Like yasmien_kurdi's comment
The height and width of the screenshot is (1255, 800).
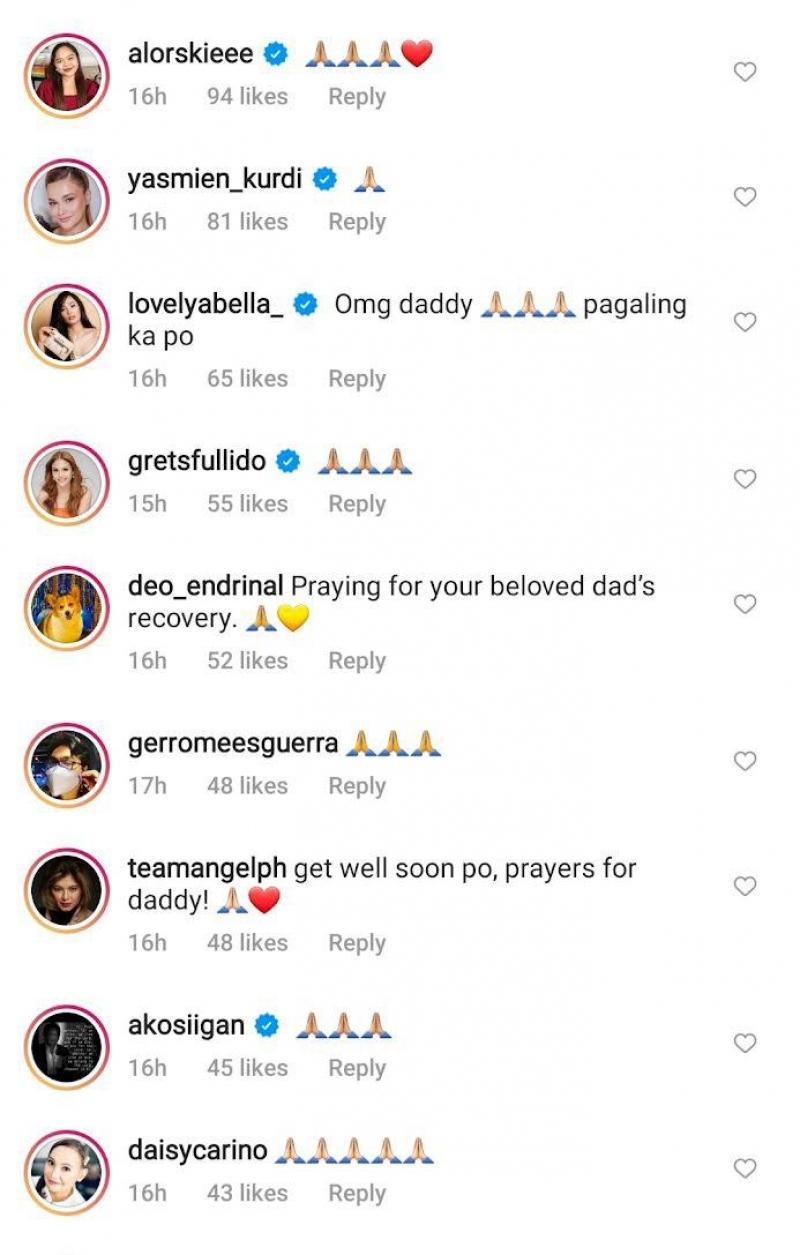point(745,197)
